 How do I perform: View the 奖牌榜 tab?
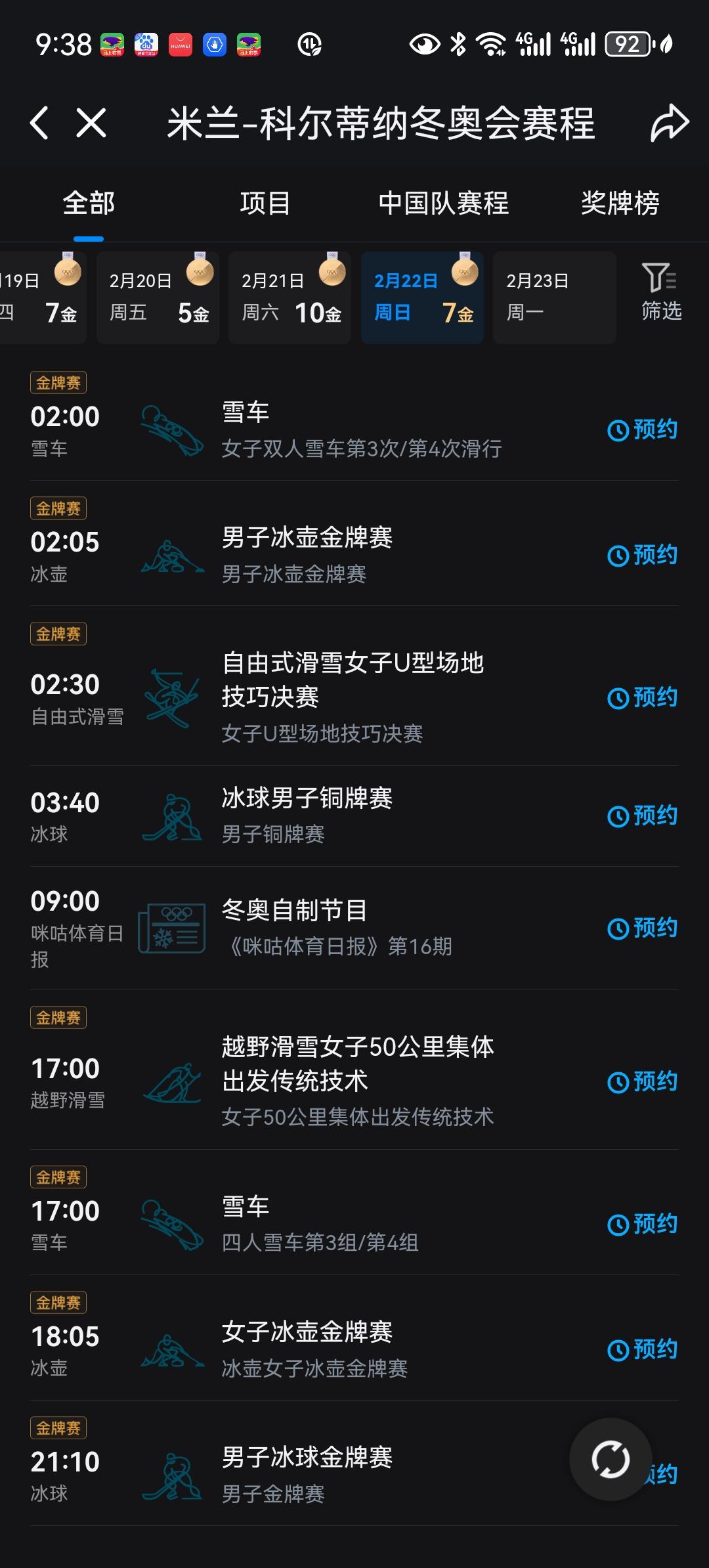(x=620, y=204)
